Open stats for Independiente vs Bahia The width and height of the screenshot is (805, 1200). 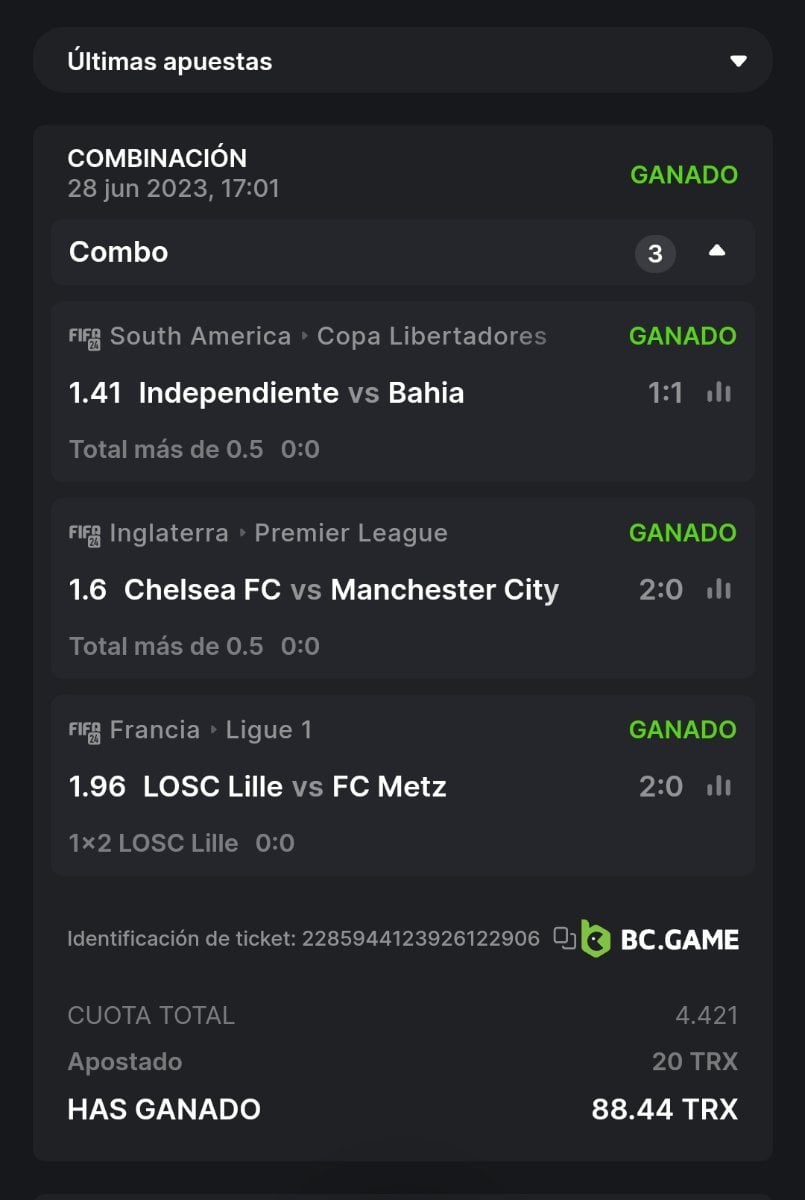point(718,393)
